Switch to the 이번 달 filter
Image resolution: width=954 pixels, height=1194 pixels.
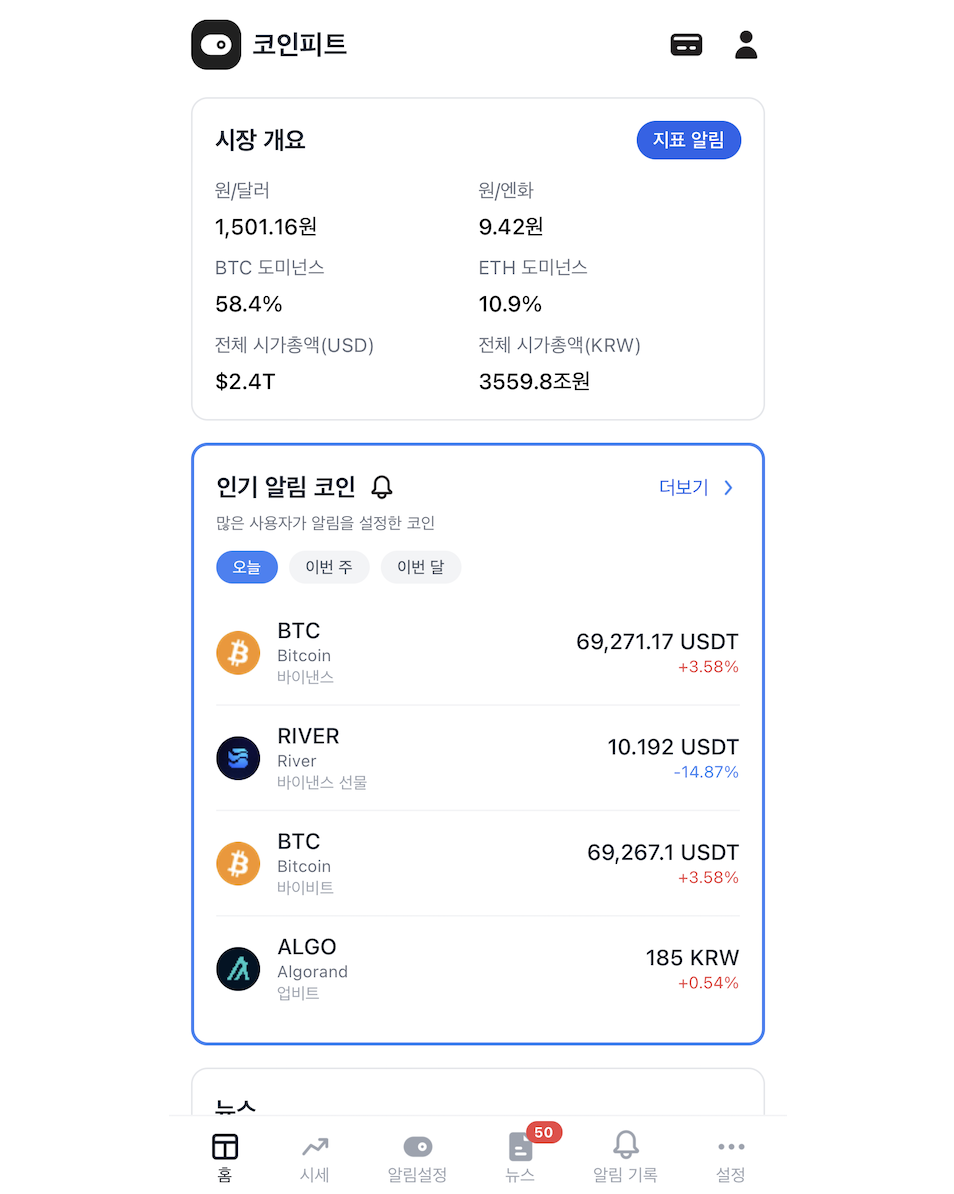click(x=420, y=568)
